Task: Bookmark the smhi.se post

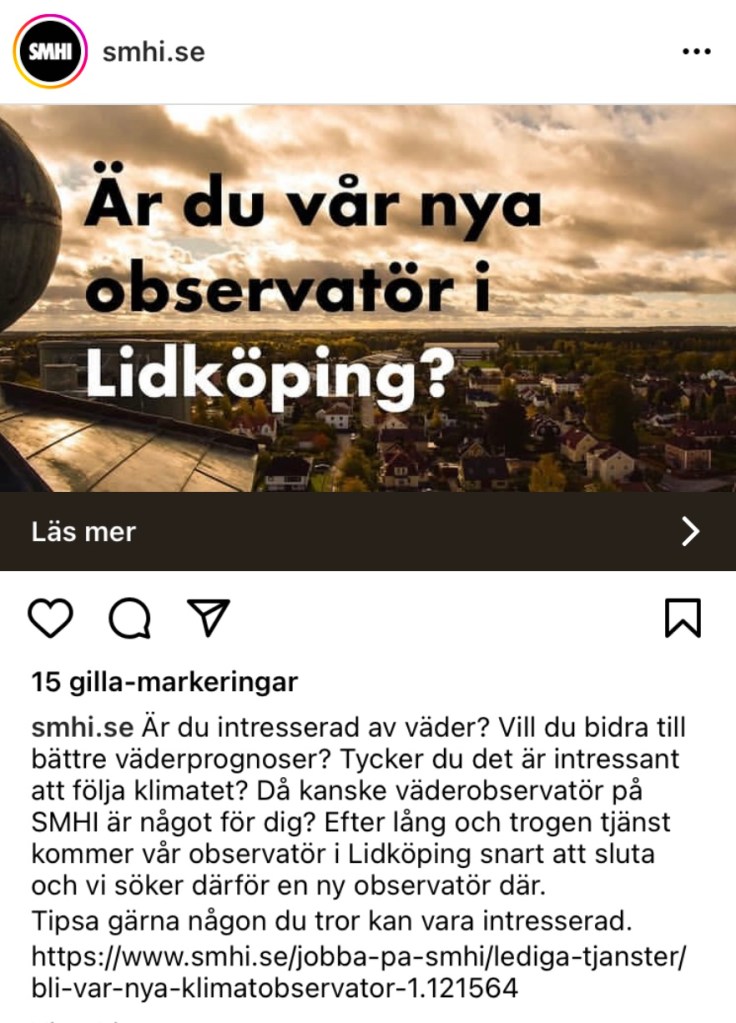Action: coord(683,618)
